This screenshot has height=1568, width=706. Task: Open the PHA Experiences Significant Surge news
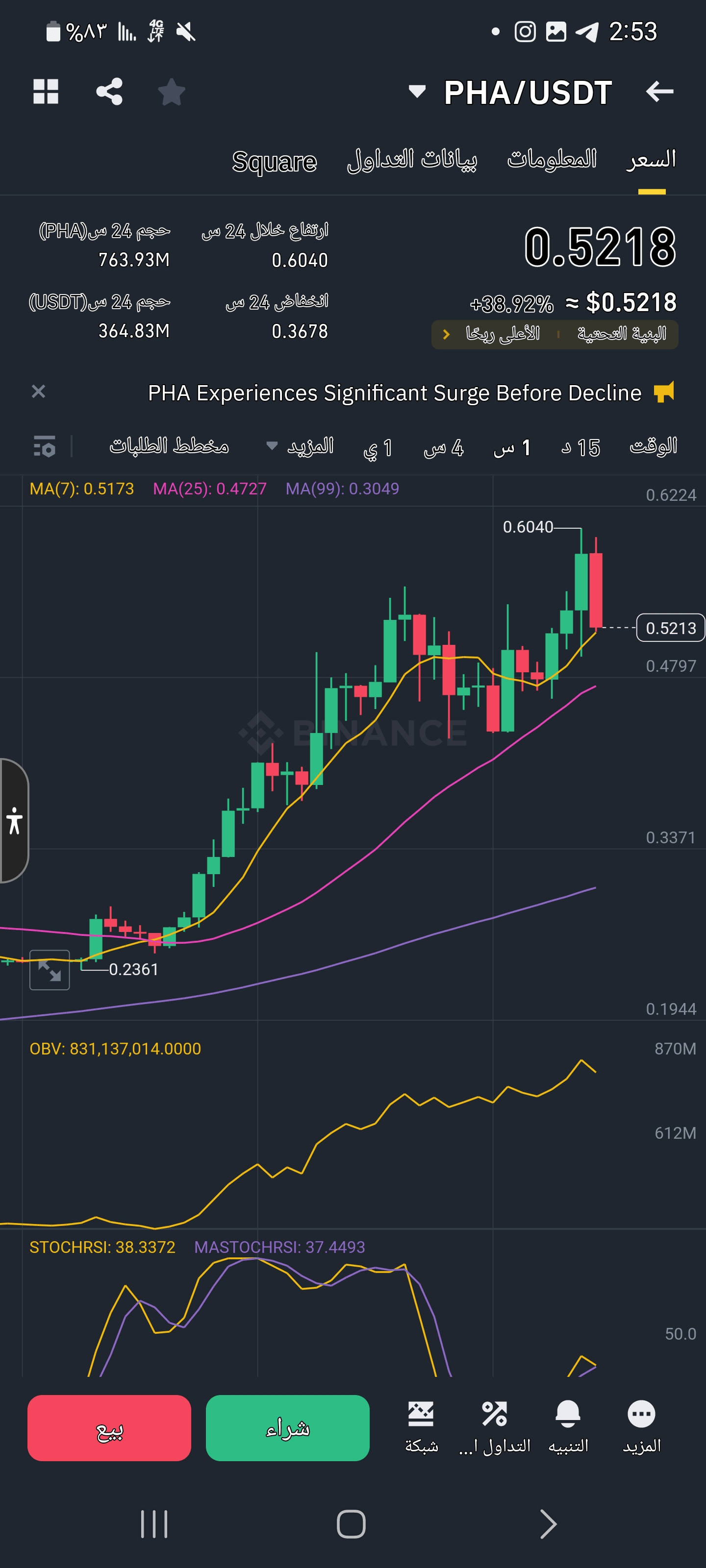tap(394, 392)
